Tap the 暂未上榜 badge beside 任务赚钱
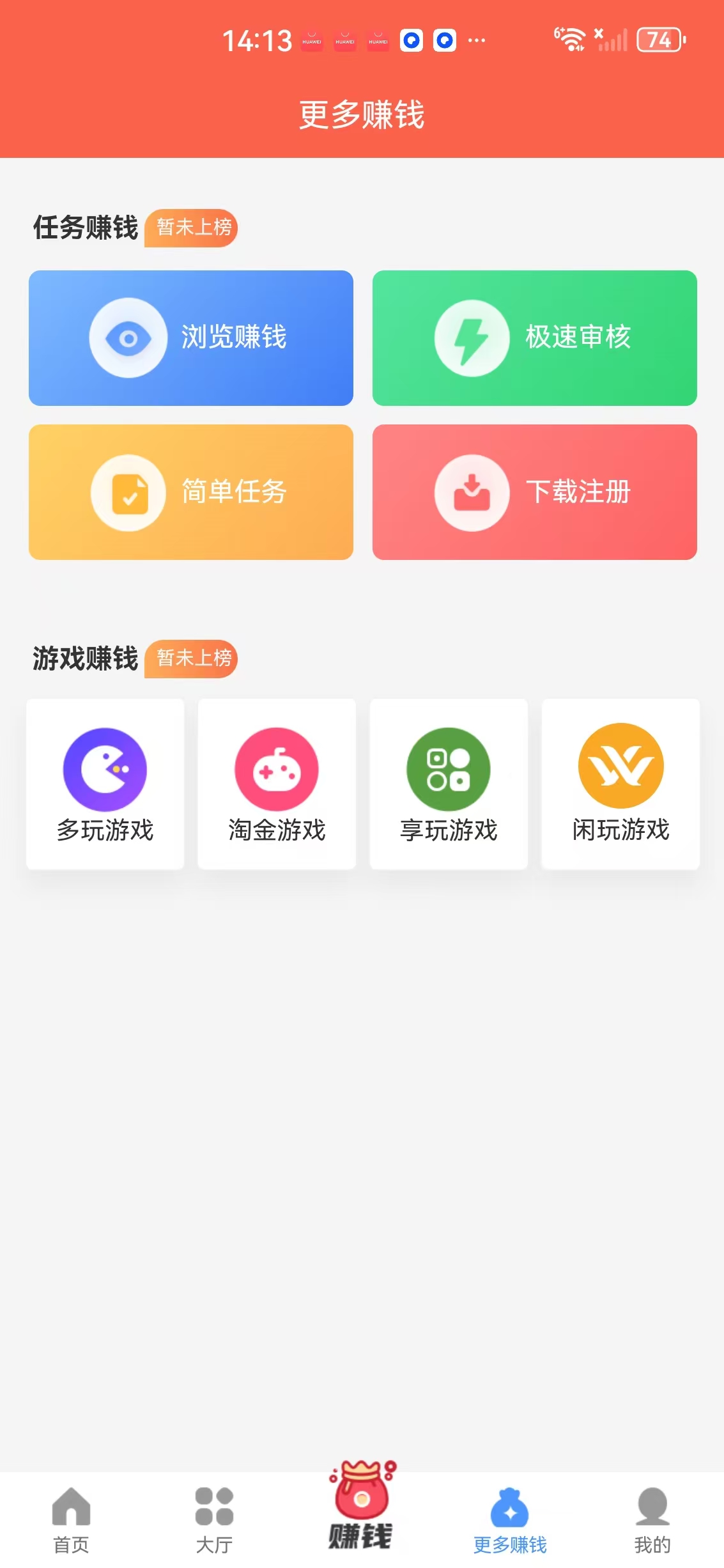 [192, 228]
